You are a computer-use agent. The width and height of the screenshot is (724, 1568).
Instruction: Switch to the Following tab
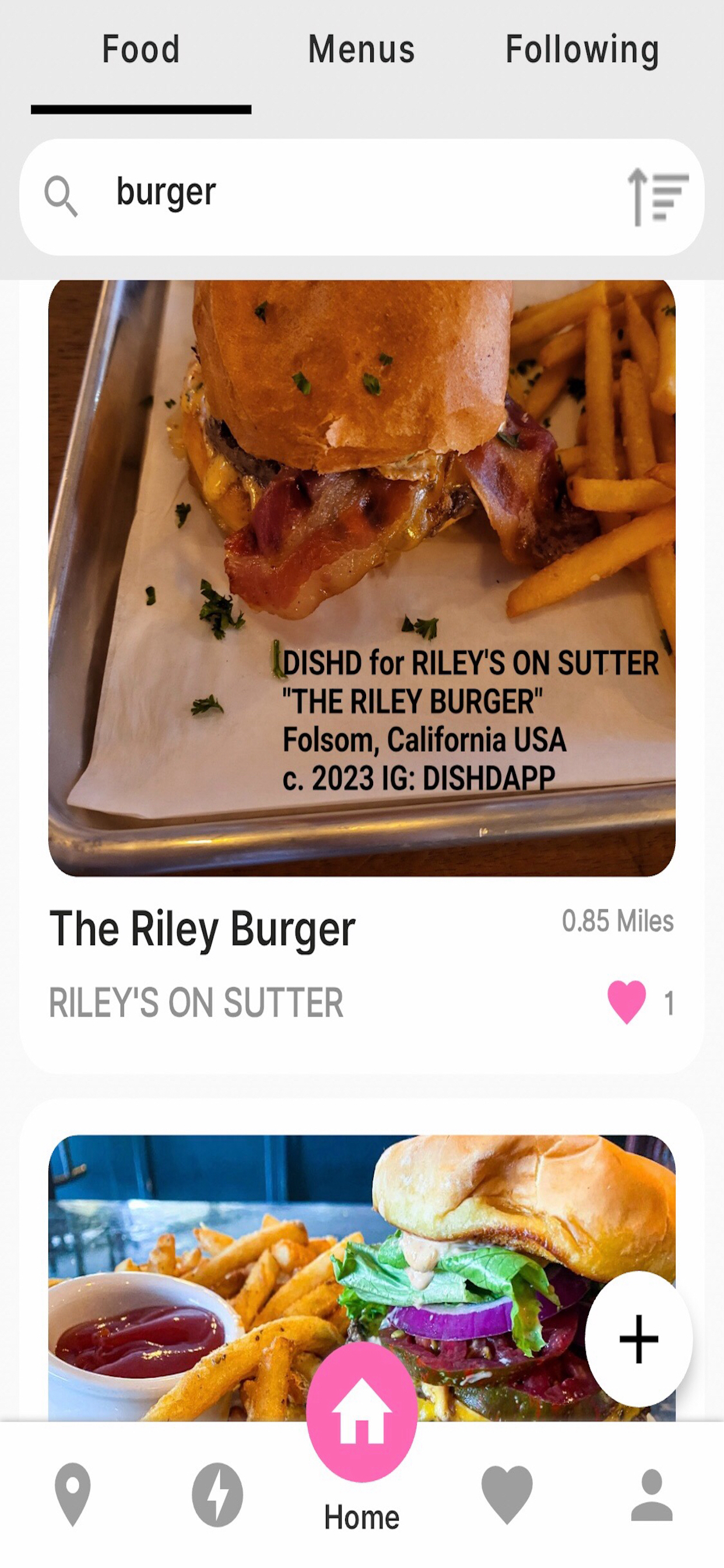point(582,50)
